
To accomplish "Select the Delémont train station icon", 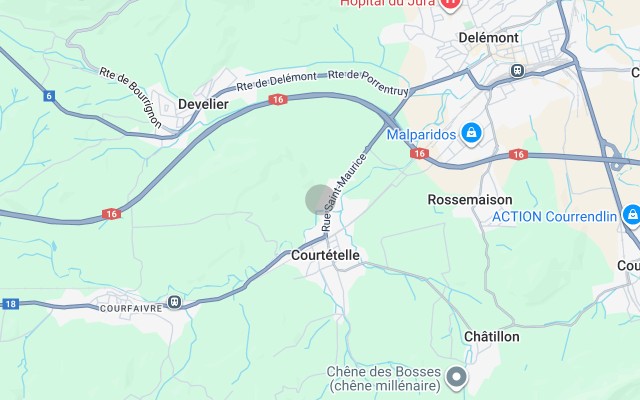I will pos(517,71).
